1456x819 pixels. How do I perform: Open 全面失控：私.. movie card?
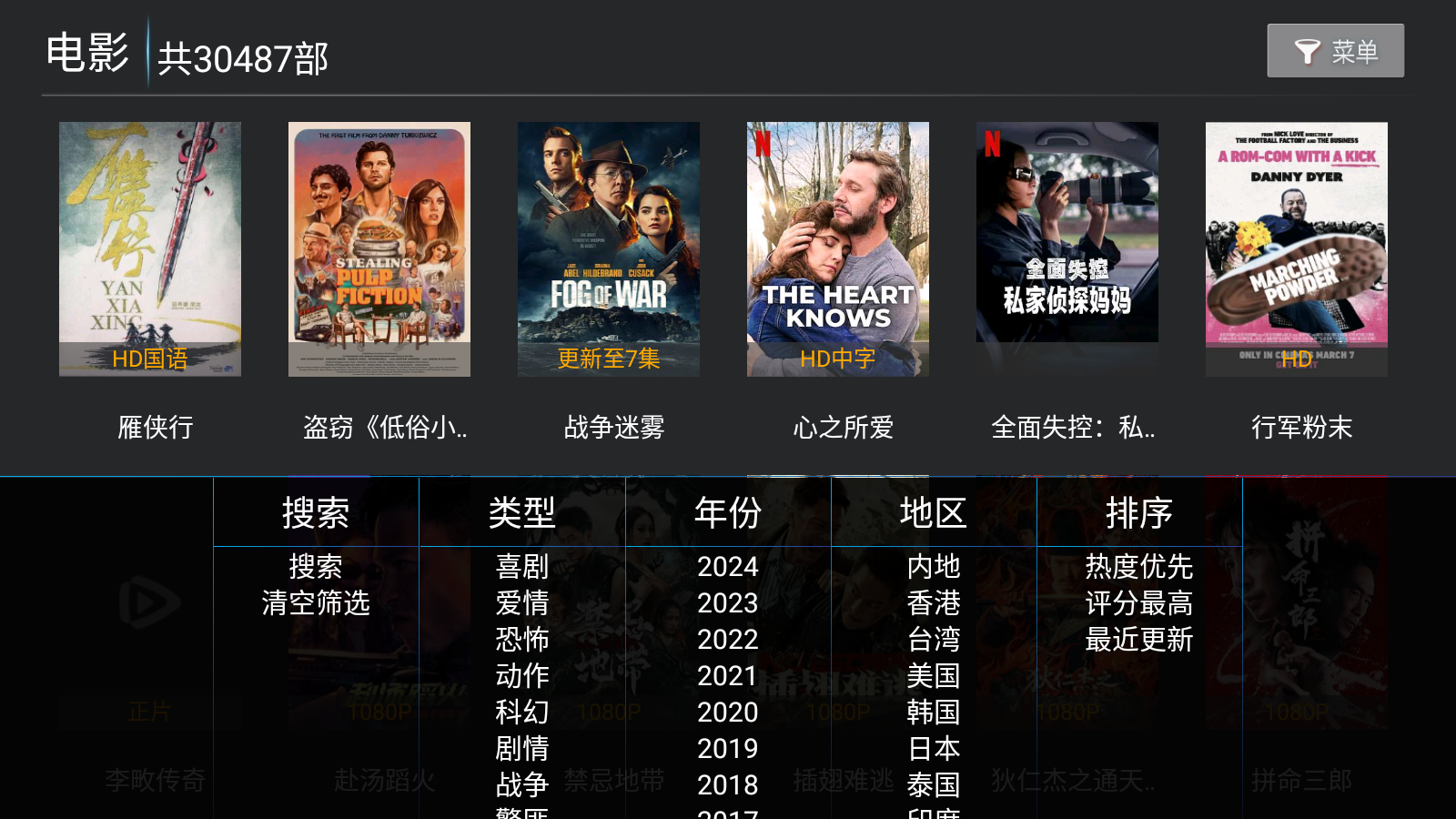pyautogui.click(x=1067, y=249)
